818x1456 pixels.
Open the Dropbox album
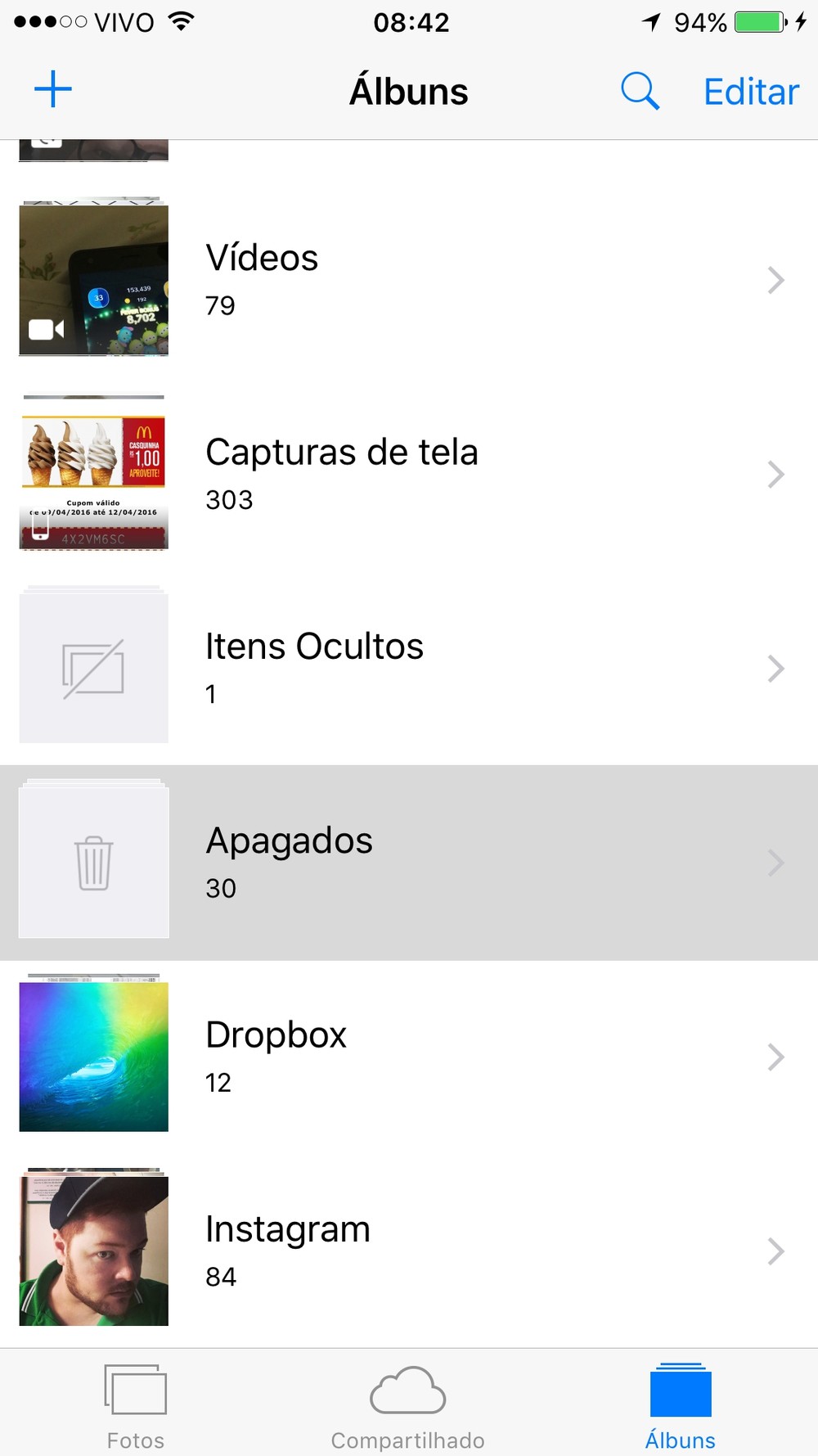tap(409, 1057)
